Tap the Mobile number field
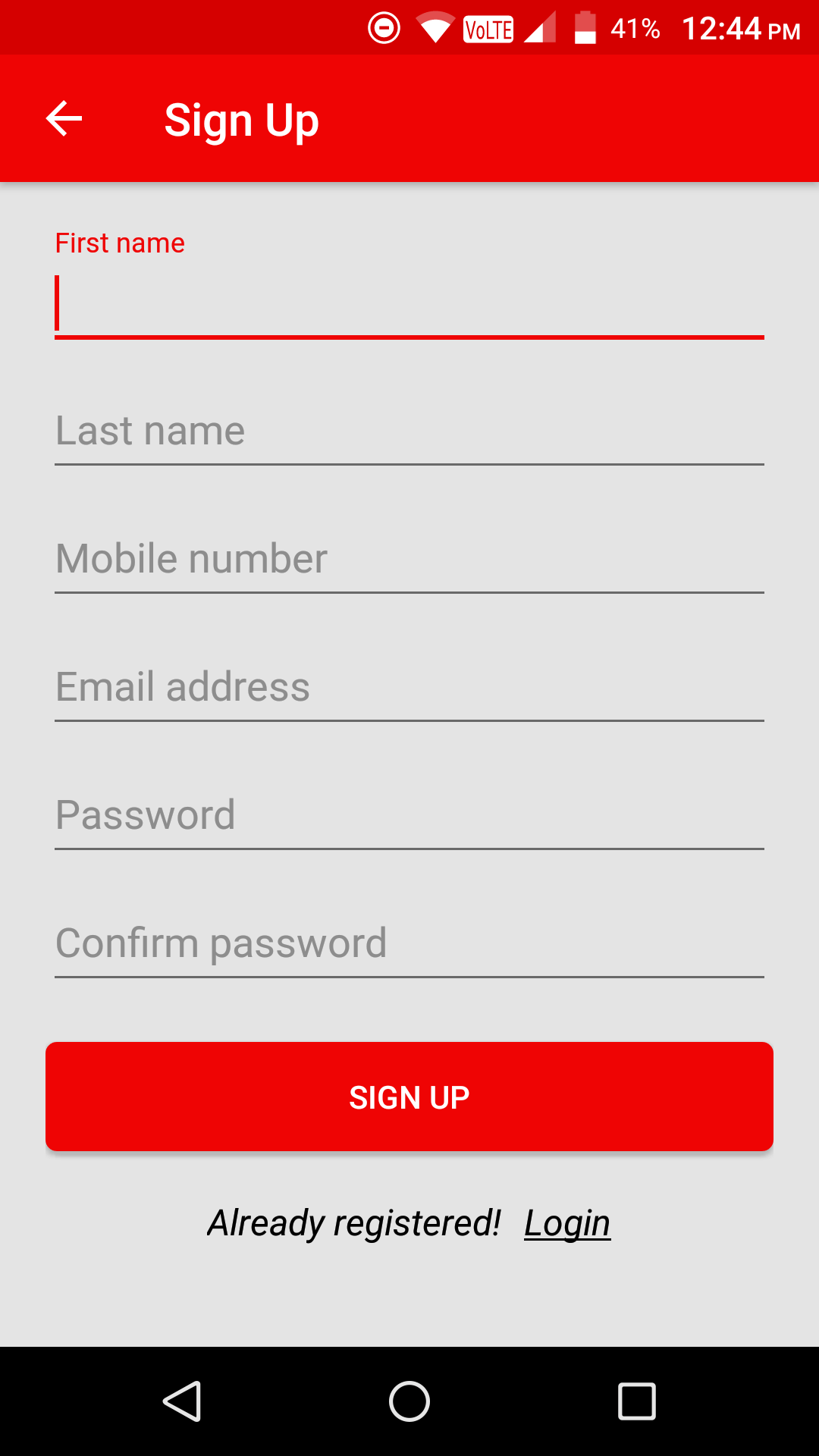 coord(409,559)
